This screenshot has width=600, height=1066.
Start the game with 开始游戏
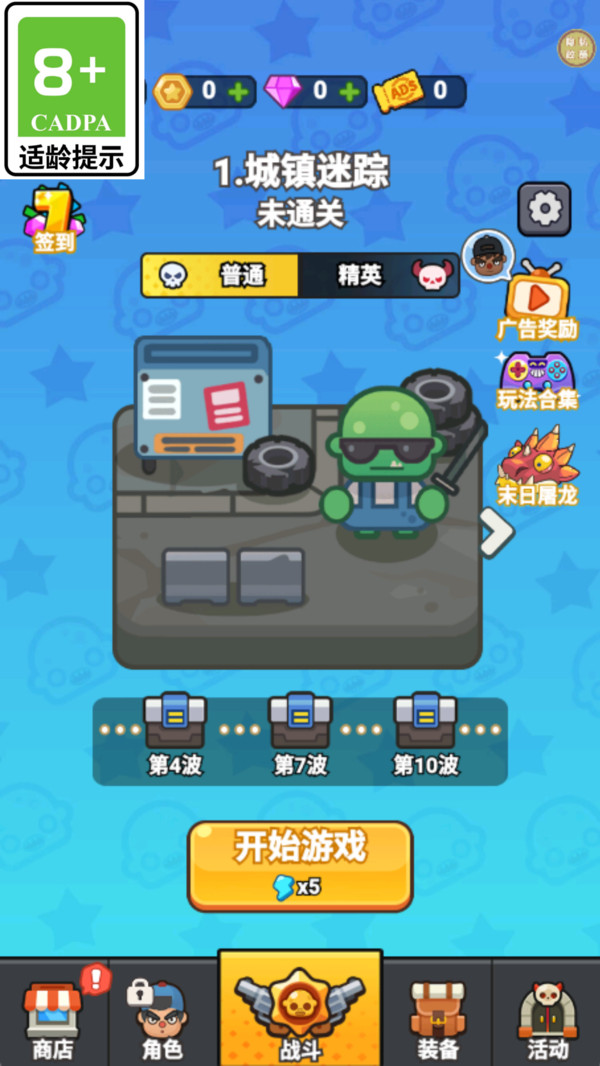point(300,865)
